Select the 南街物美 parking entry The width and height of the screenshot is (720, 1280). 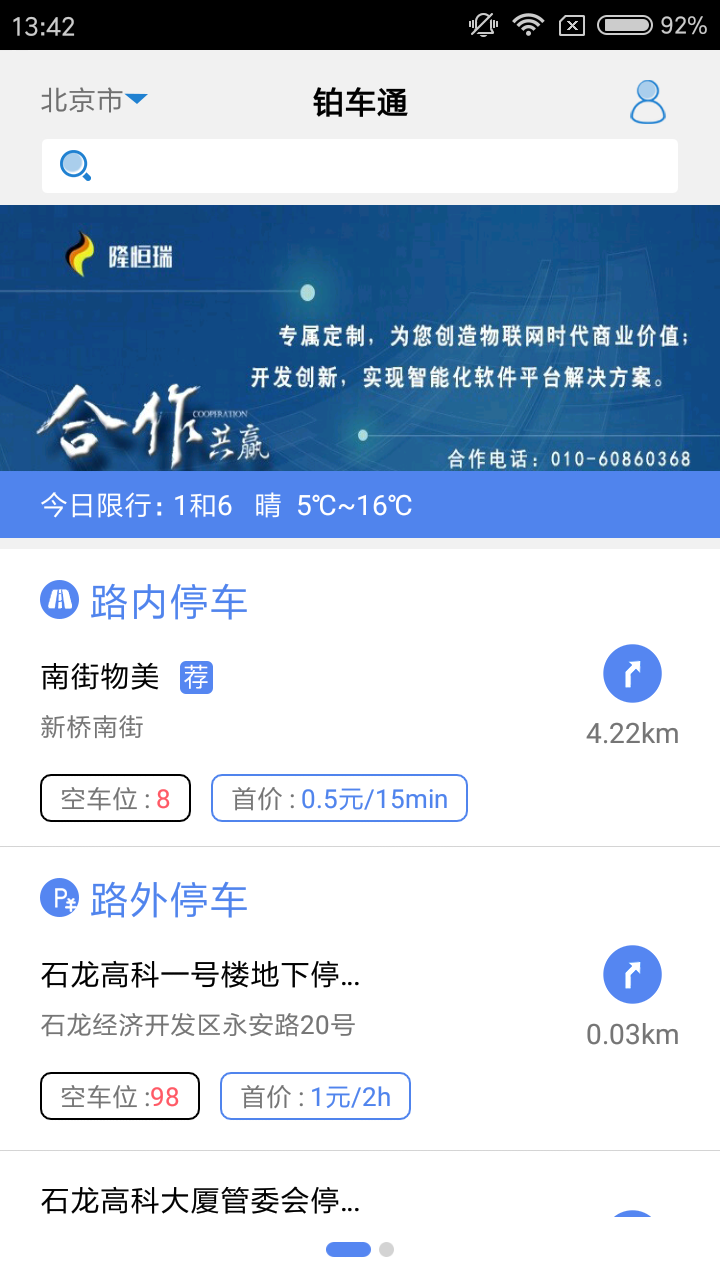coord(99,676)
